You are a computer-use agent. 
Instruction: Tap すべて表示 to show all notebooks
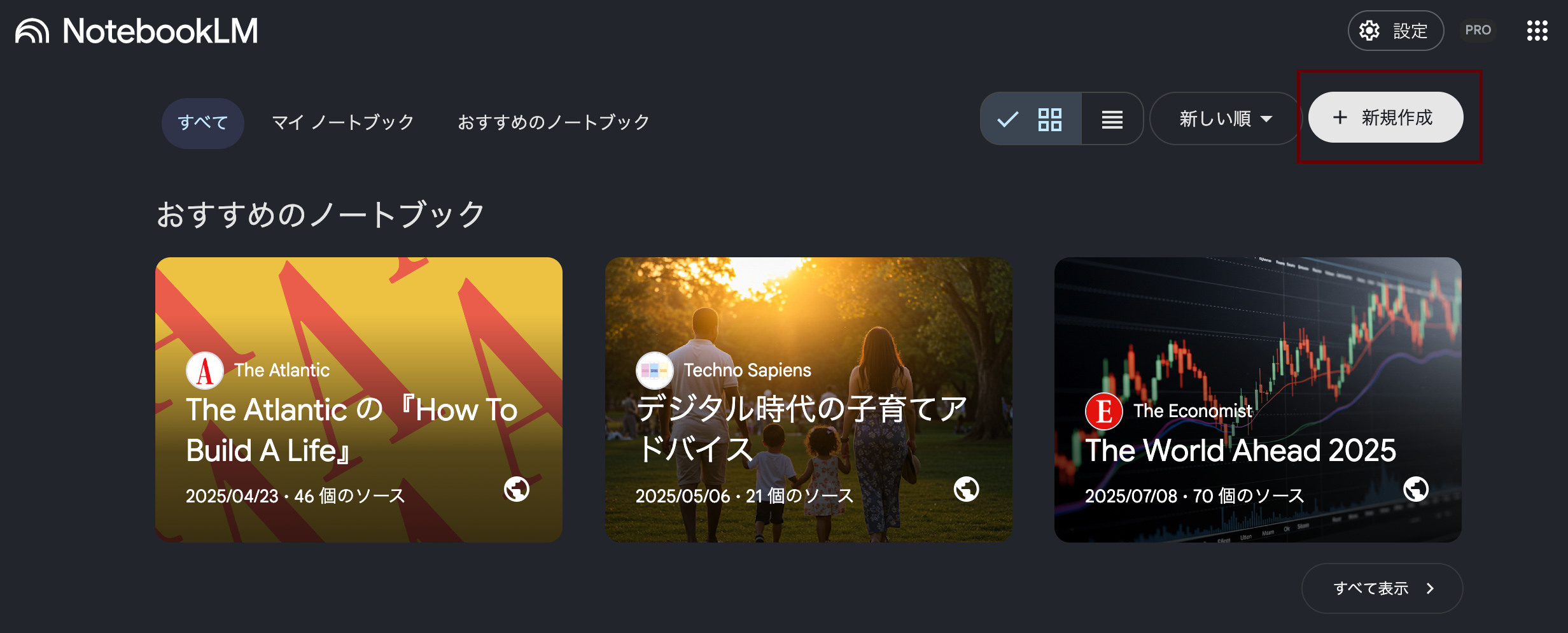pos(1382,588)
